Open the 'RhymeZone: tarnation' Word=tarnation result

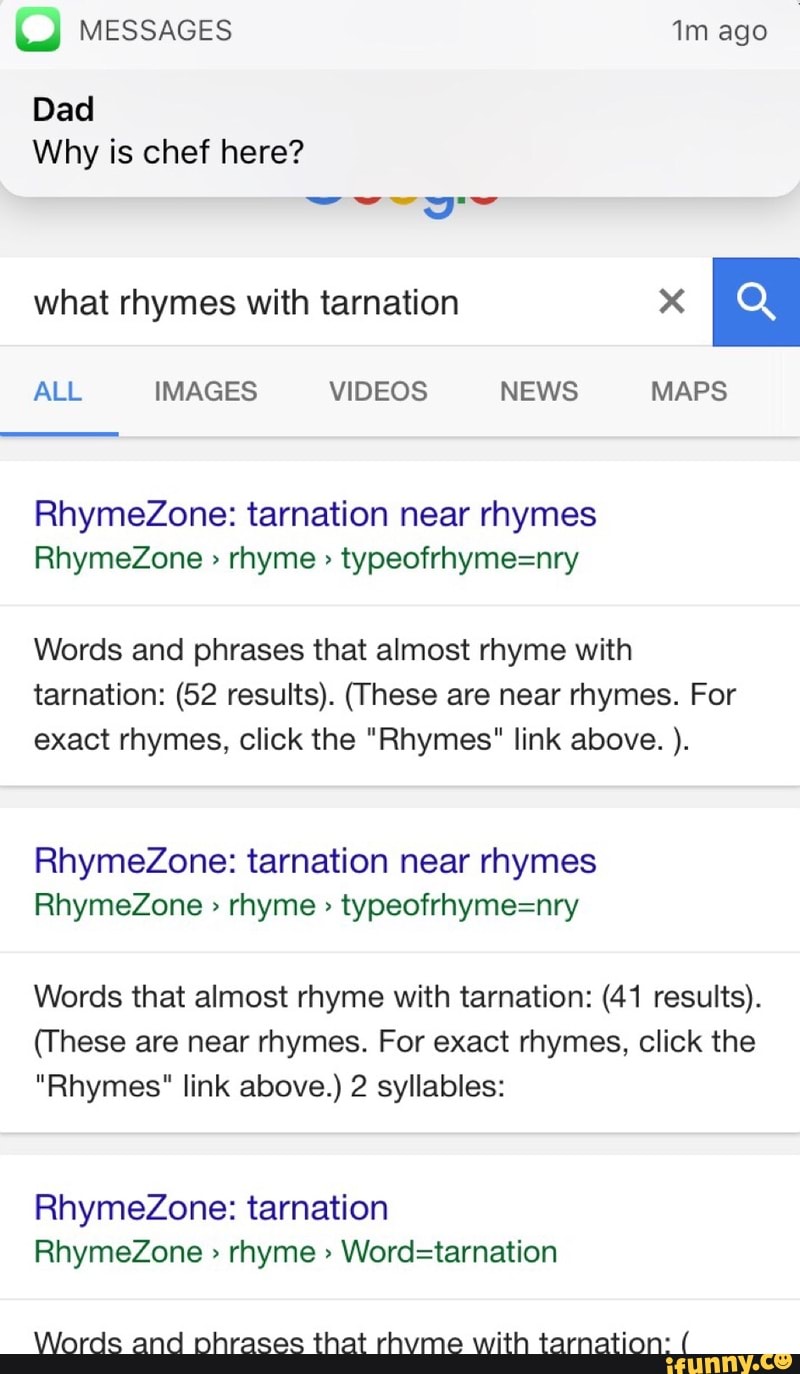pyautogui.click(x=211, y=1208)
